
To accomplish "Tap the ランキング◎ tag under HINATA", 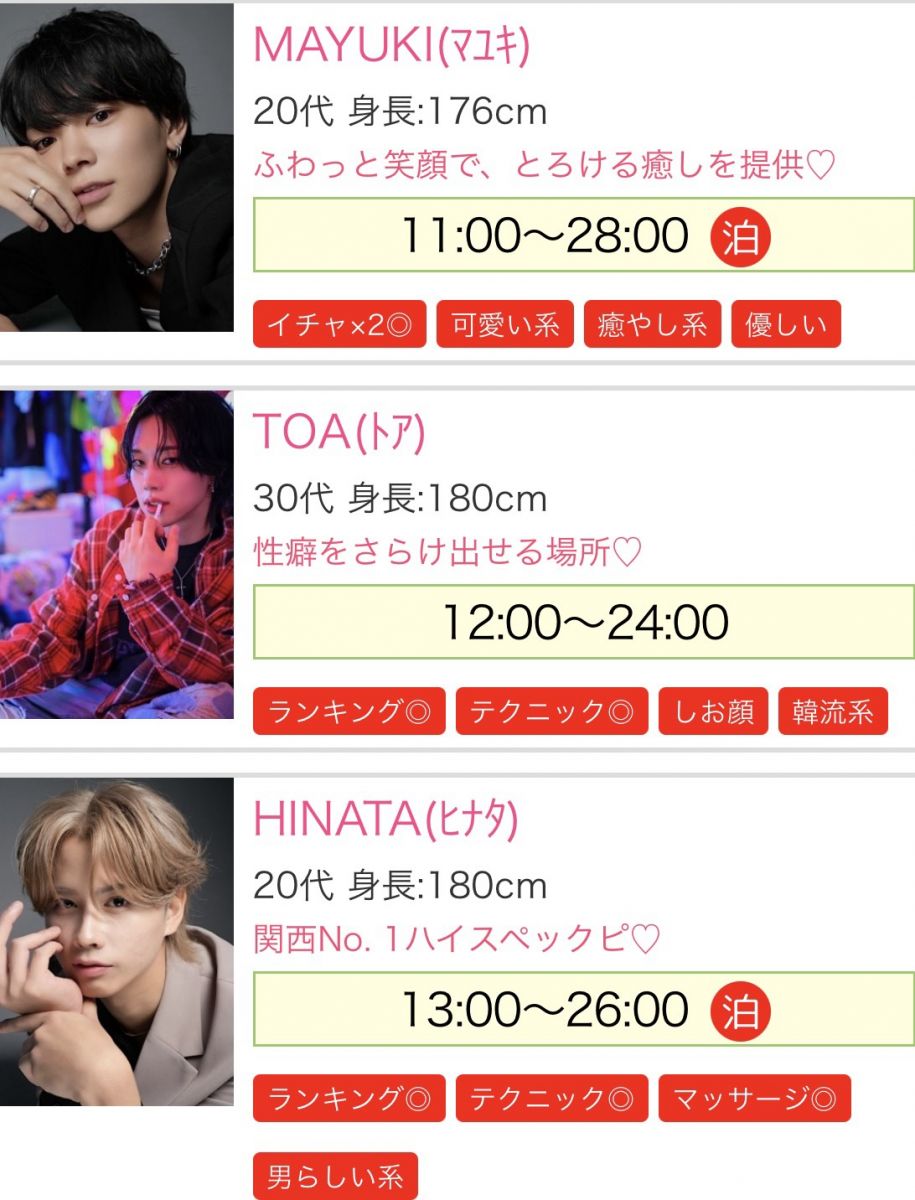I will (349, 1099).
